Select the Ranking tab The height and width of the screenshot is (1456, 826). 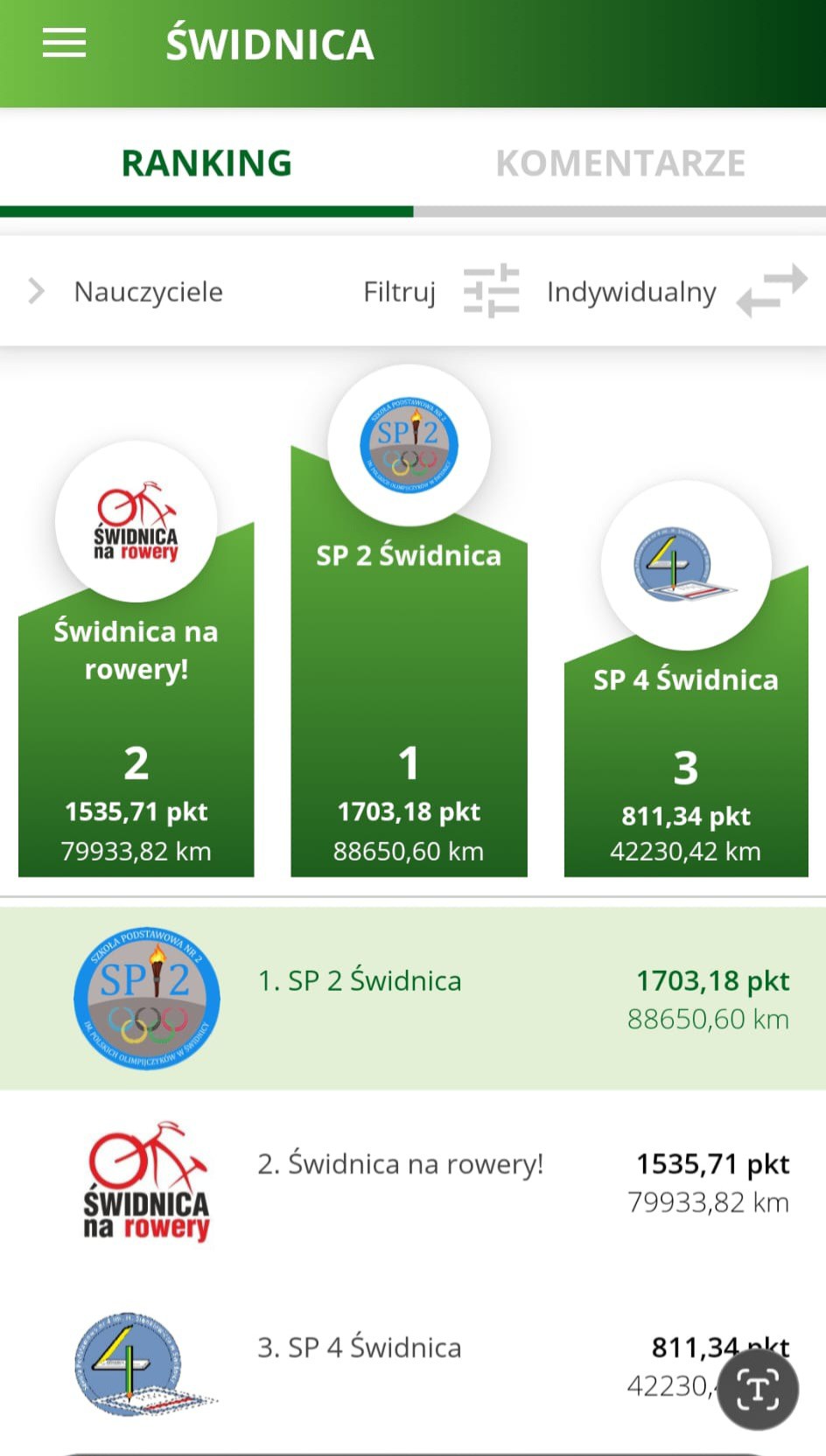point(206,164)
